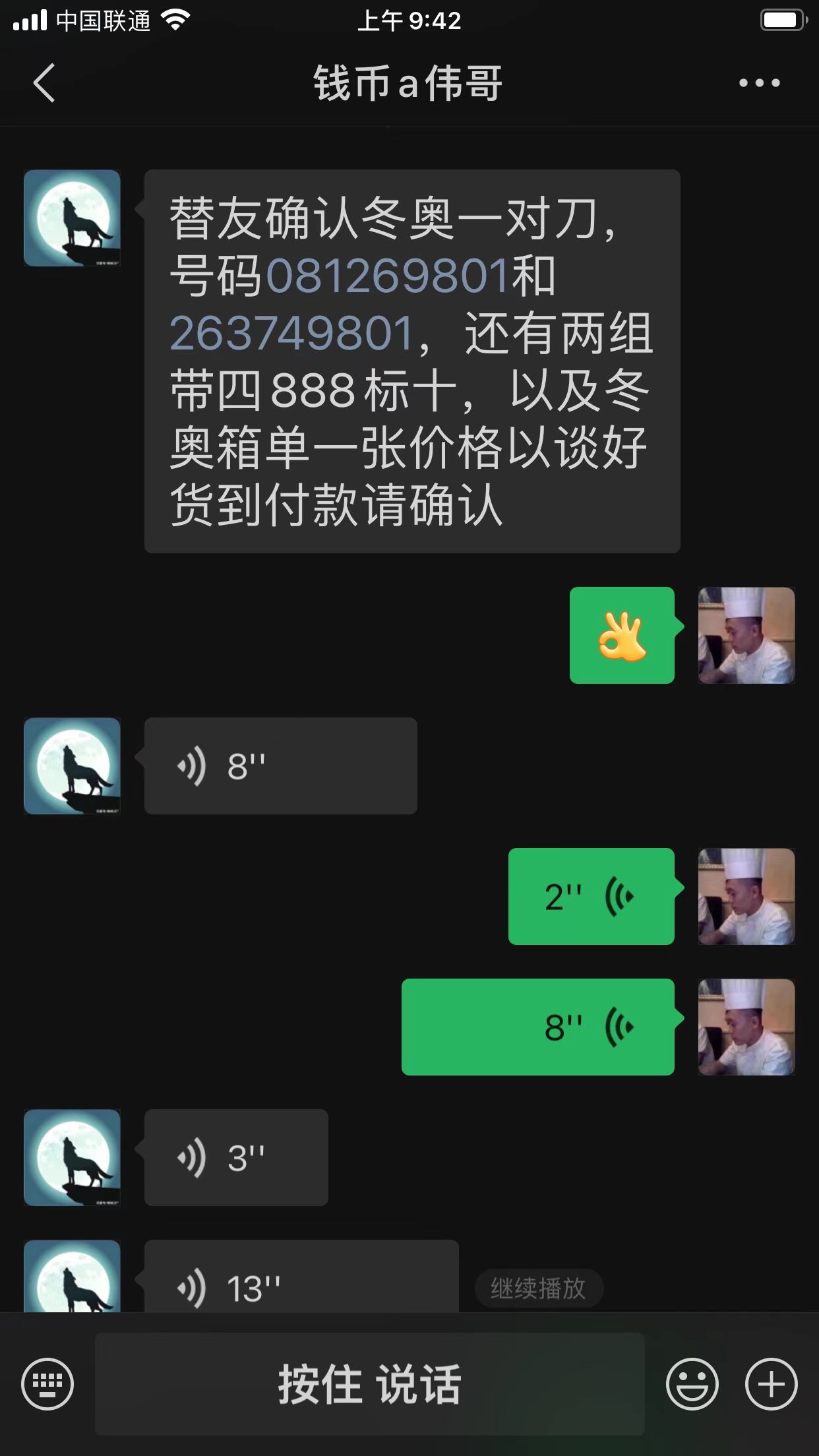Tap the 按住 说话 hold-to-talk button

pyautogui.click(x=369, y=1383)
